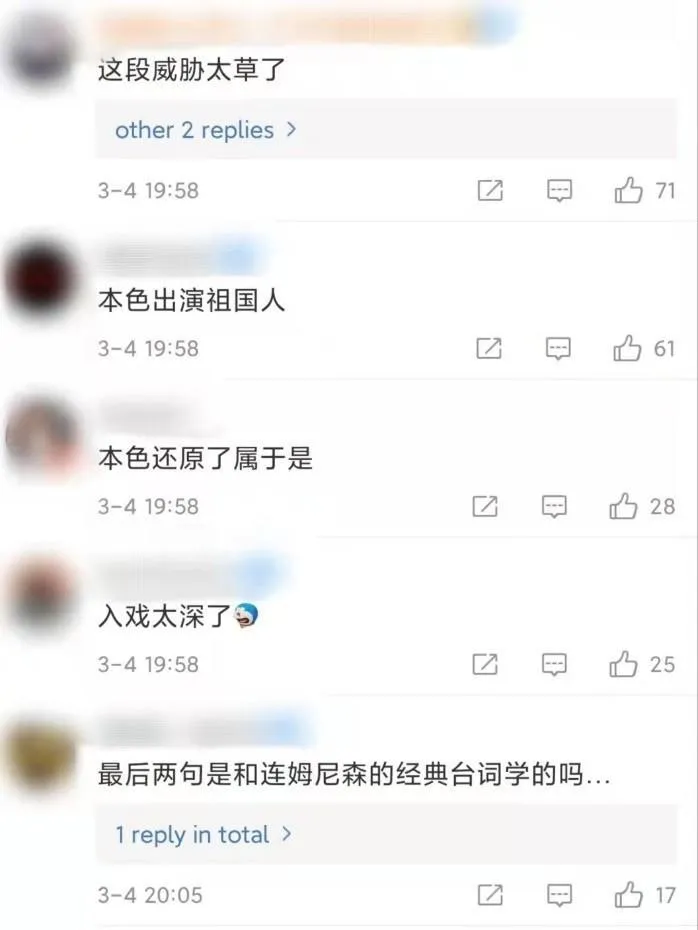Image resolution: width=698 pixels, height=930 pixels.
Task: Open avatar of 入戏太深了 commenter
Action: click(42, 595)
